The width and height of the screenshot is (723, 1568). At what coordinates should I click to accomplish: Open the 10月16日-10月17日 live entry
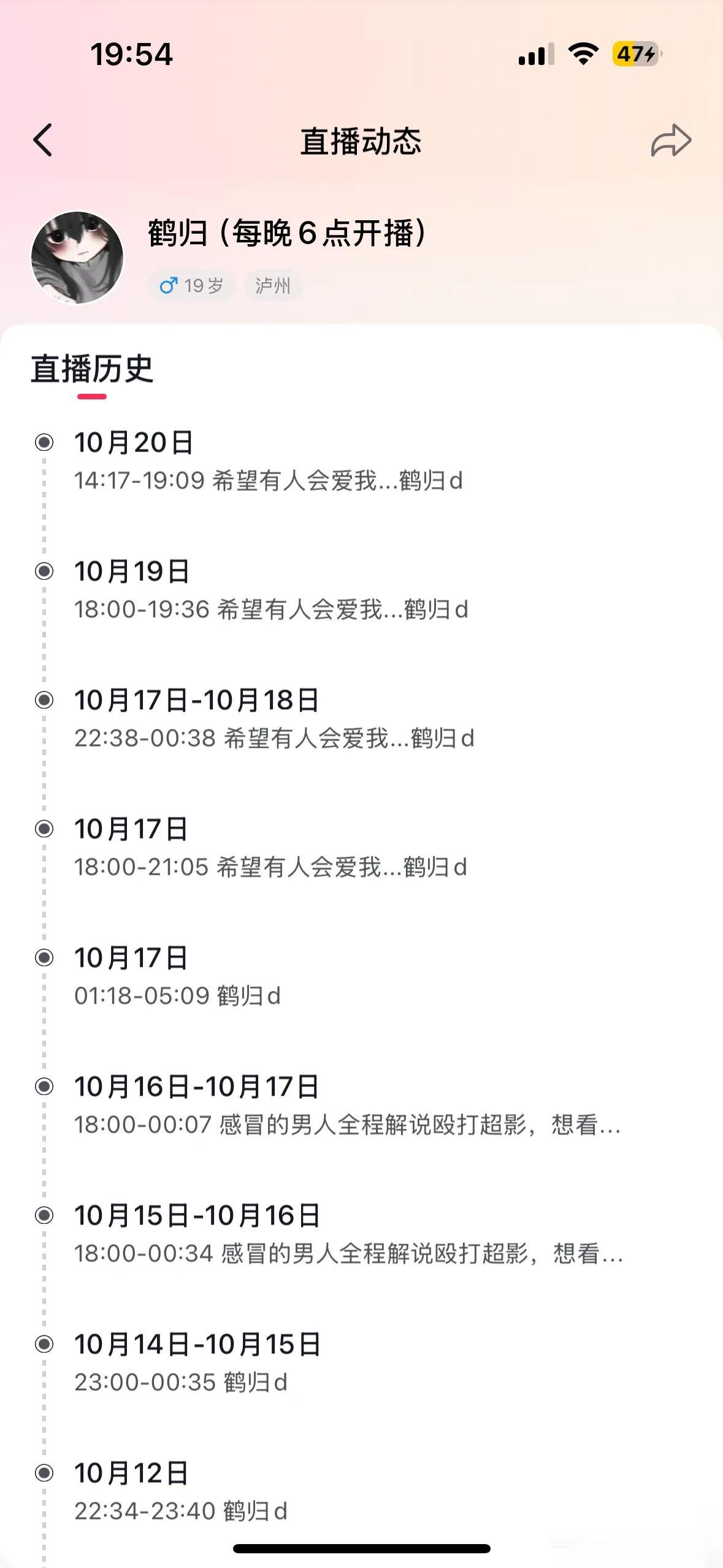346,1105
